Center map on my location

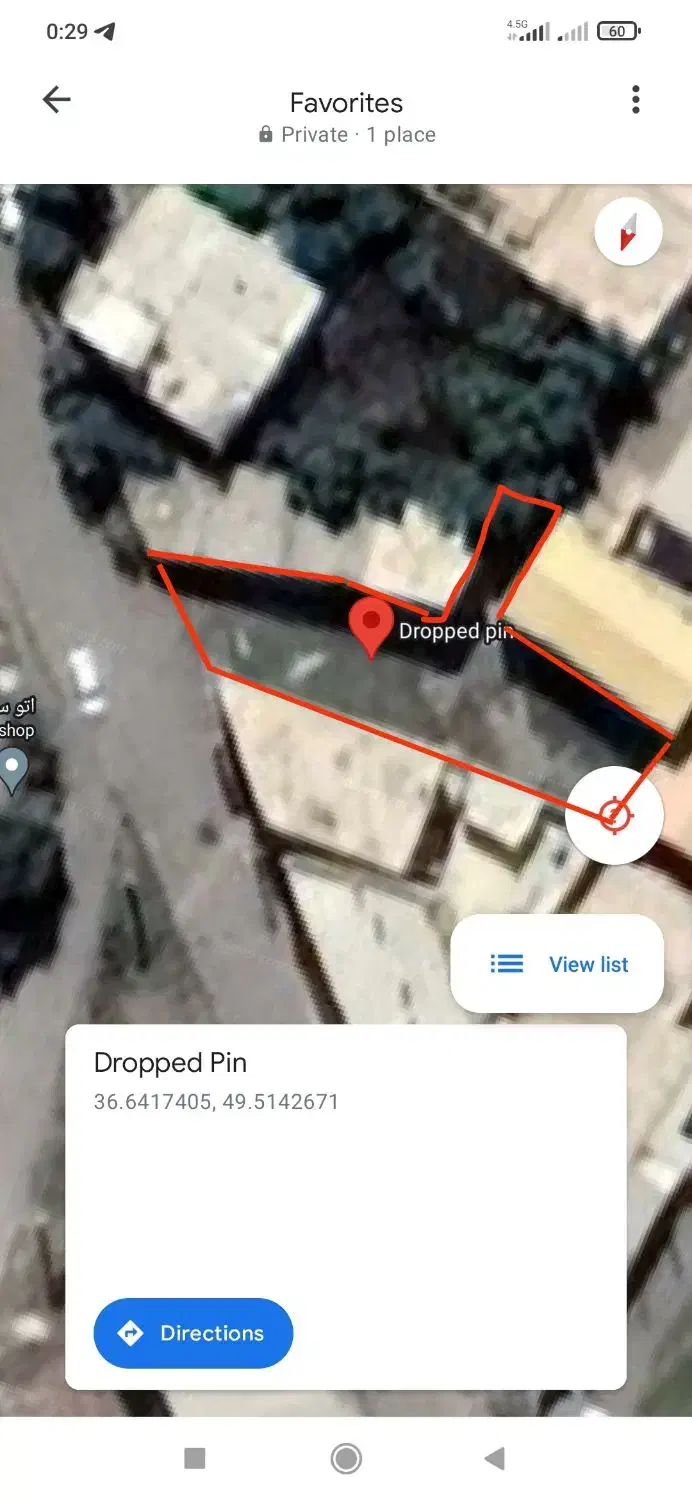(x=614, y=816)
